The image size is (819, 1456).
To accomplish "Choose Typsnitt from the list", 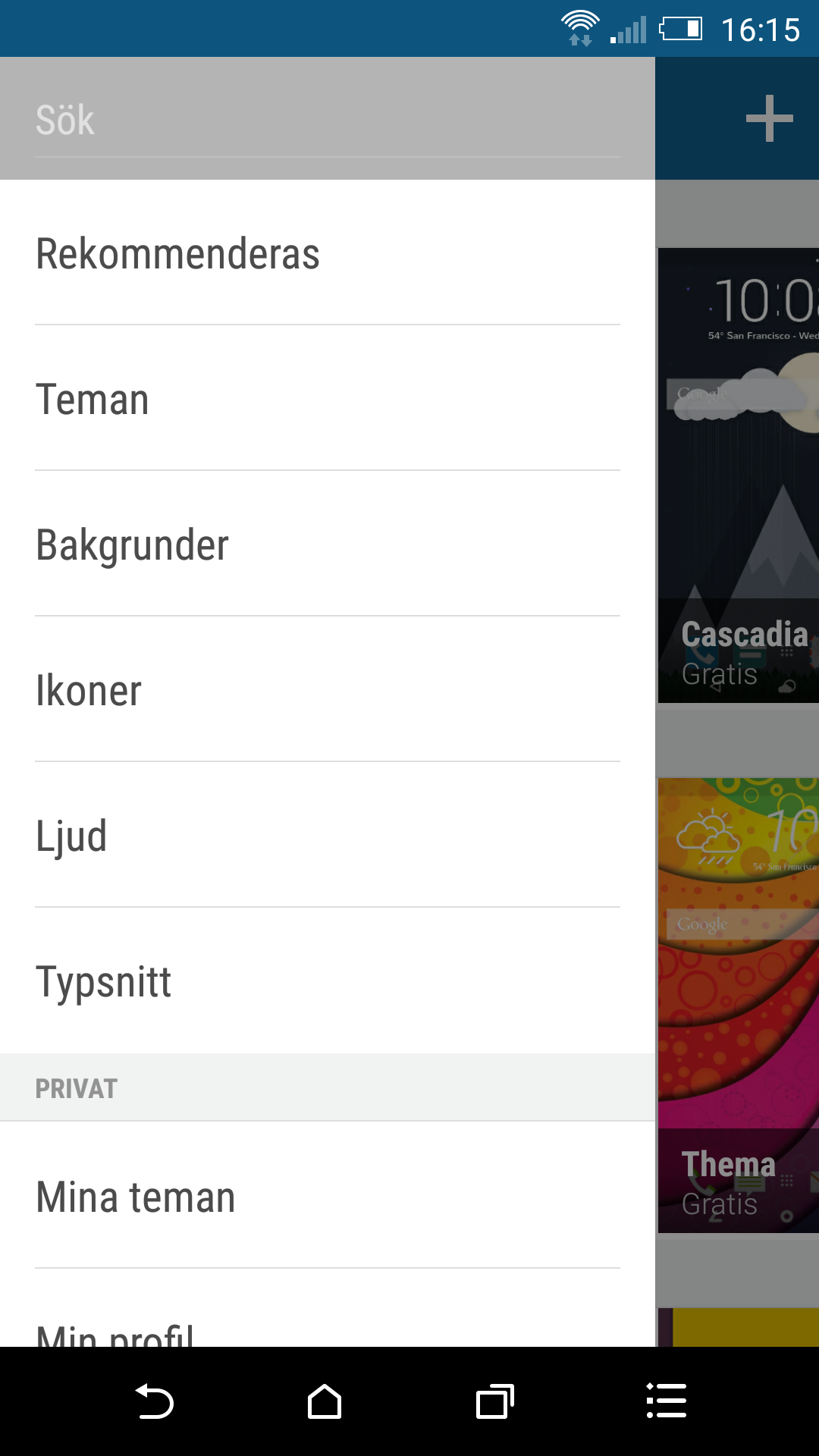I will coord(328,981).
